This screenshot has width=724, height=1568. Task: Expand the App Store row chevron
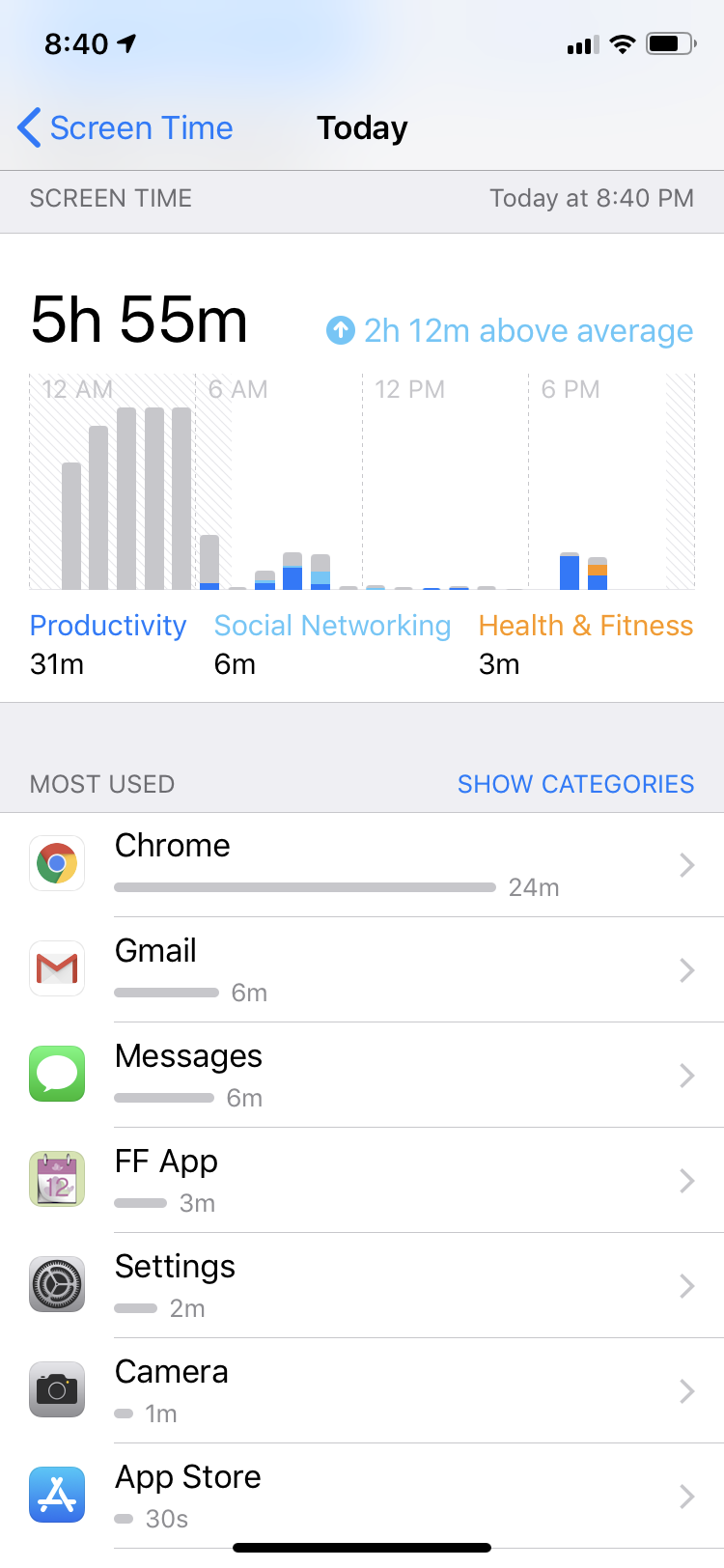click(685, 1497)
